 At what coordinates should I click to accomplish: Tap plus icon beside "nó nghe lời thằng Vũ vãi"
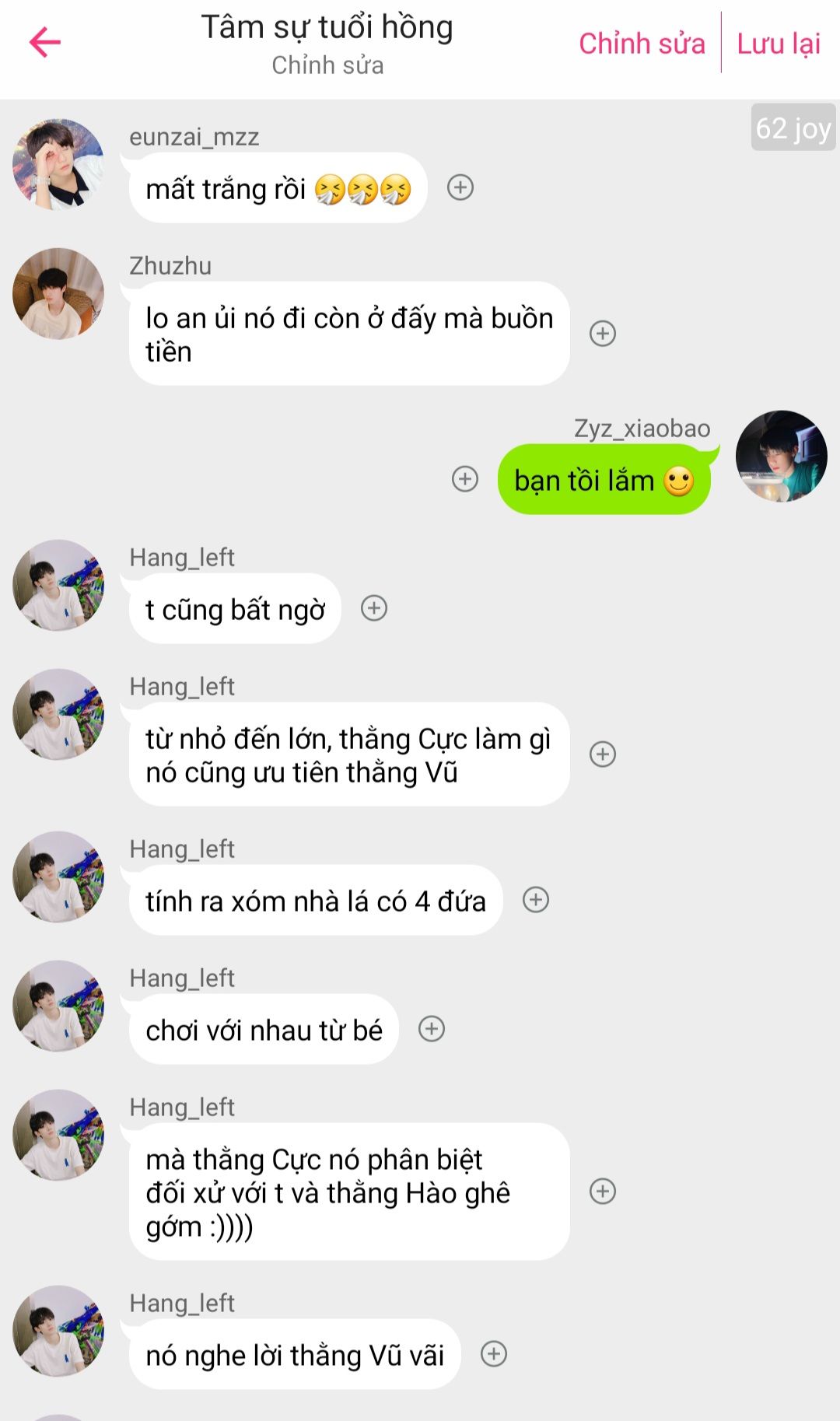click(494, 1354)
